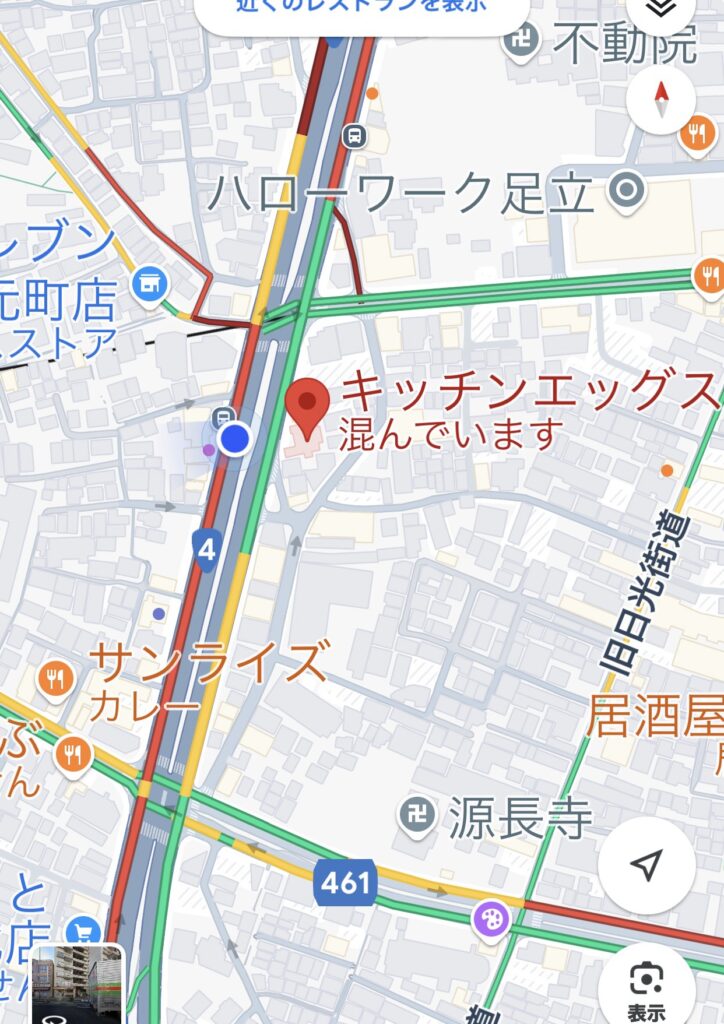Tap the compass to reset north
Image resolution: width=724 pixels, height=1024 pixels.
coord(660,101)
